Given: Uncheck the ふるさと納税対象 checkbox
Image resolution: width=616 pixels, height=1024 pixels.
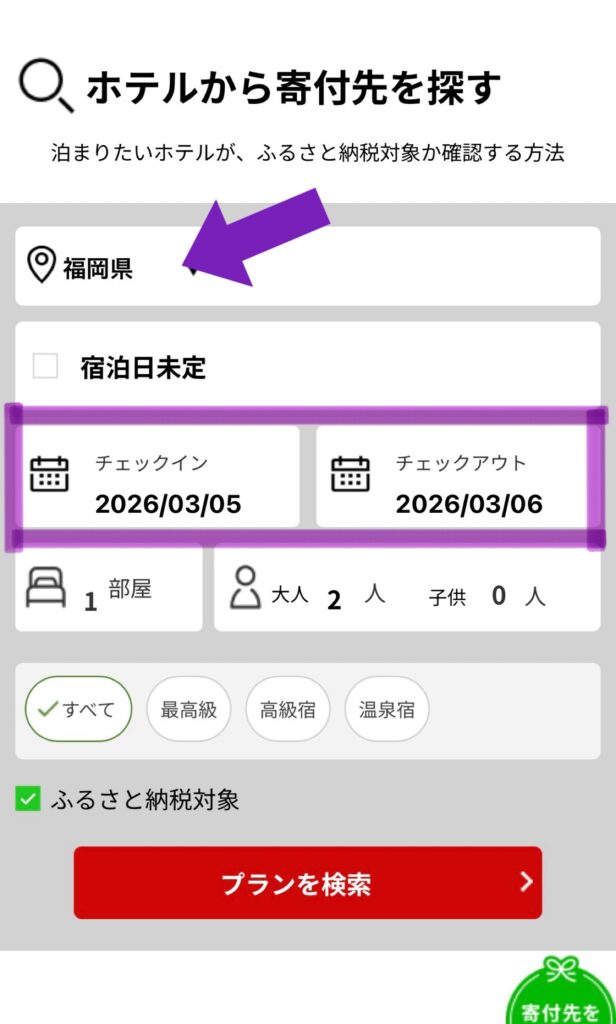Looking at the screenshot, I should (28, 799).
